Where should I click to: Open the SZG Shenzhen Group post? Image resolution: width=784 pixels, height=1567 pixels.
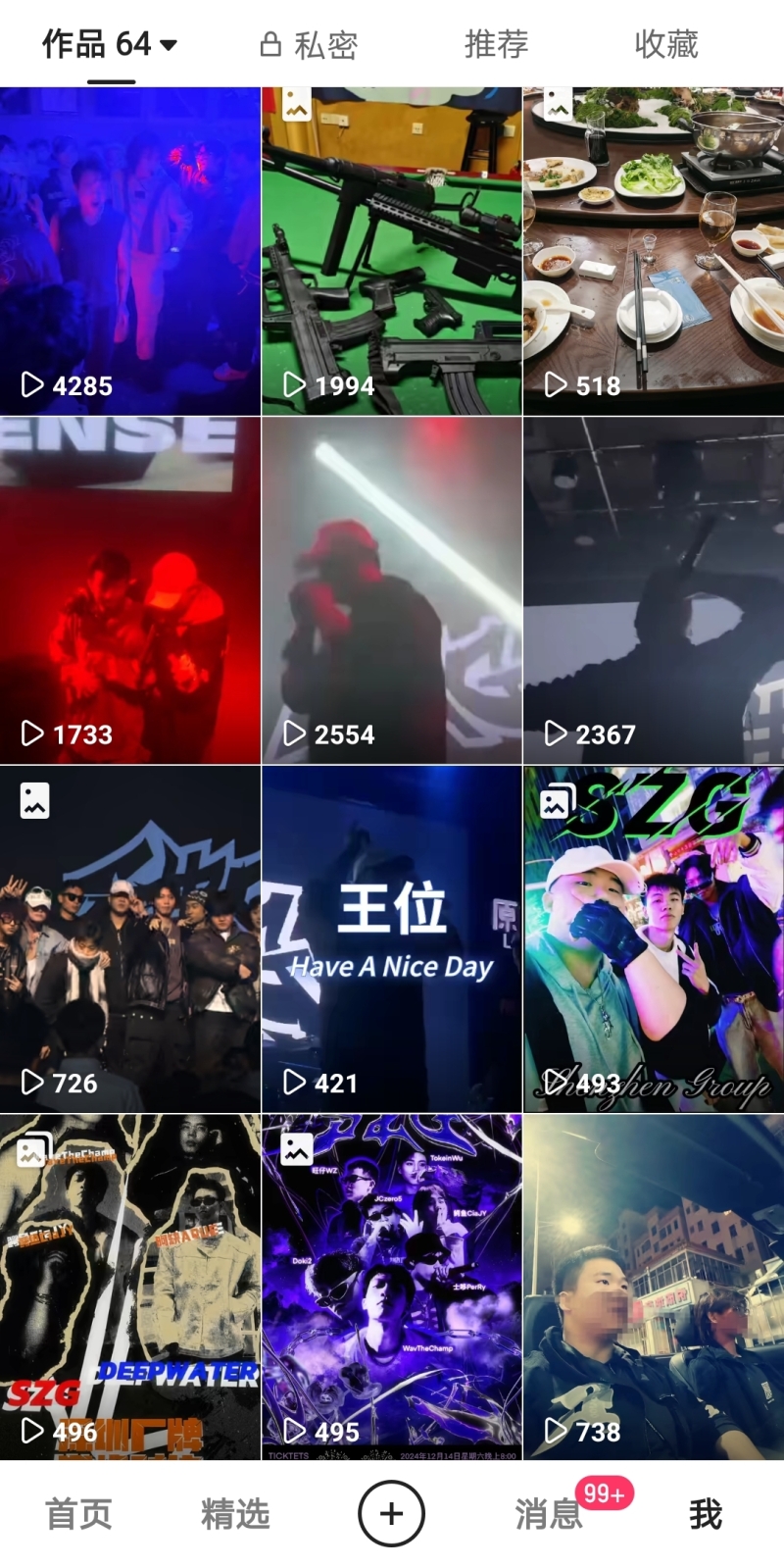(x=654, y=938)
